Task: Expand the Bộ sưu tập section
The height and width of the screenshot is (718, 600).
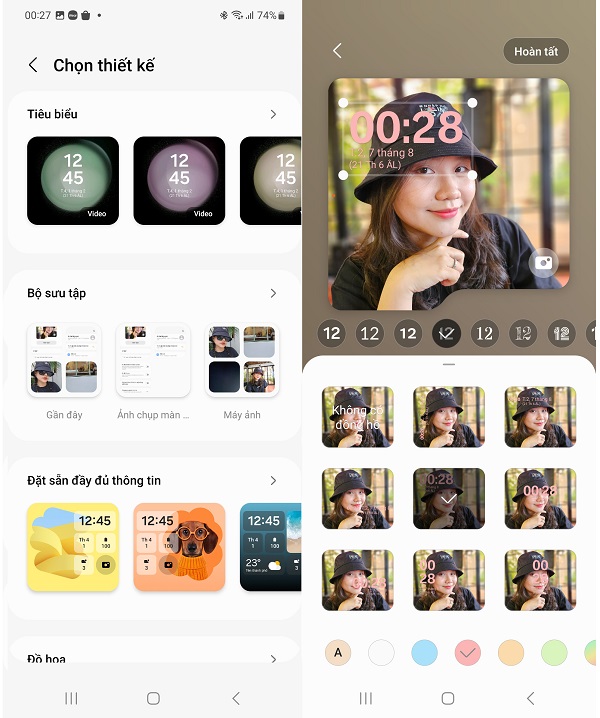Action: point(273,293)
